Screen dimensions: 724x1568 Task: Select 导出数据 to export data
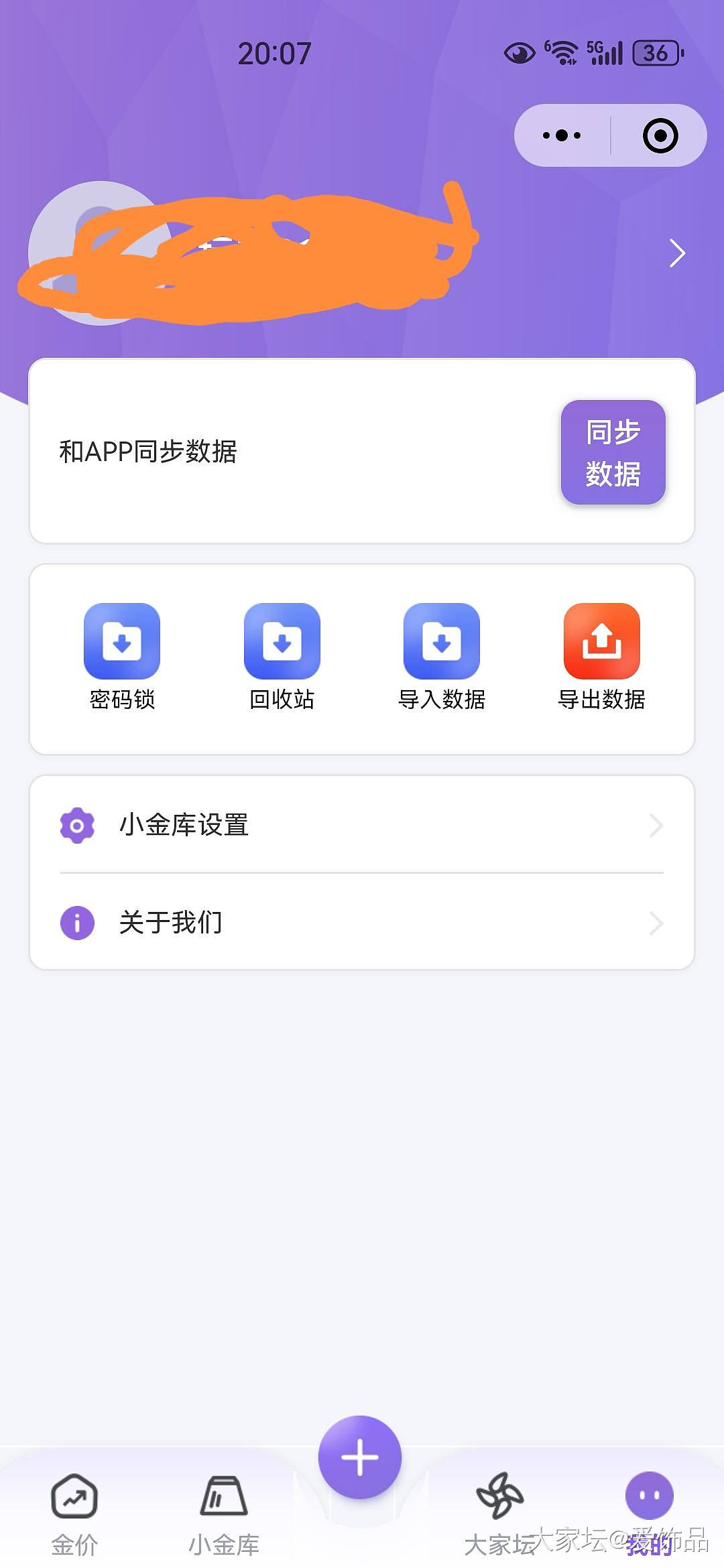coord(601,655)
